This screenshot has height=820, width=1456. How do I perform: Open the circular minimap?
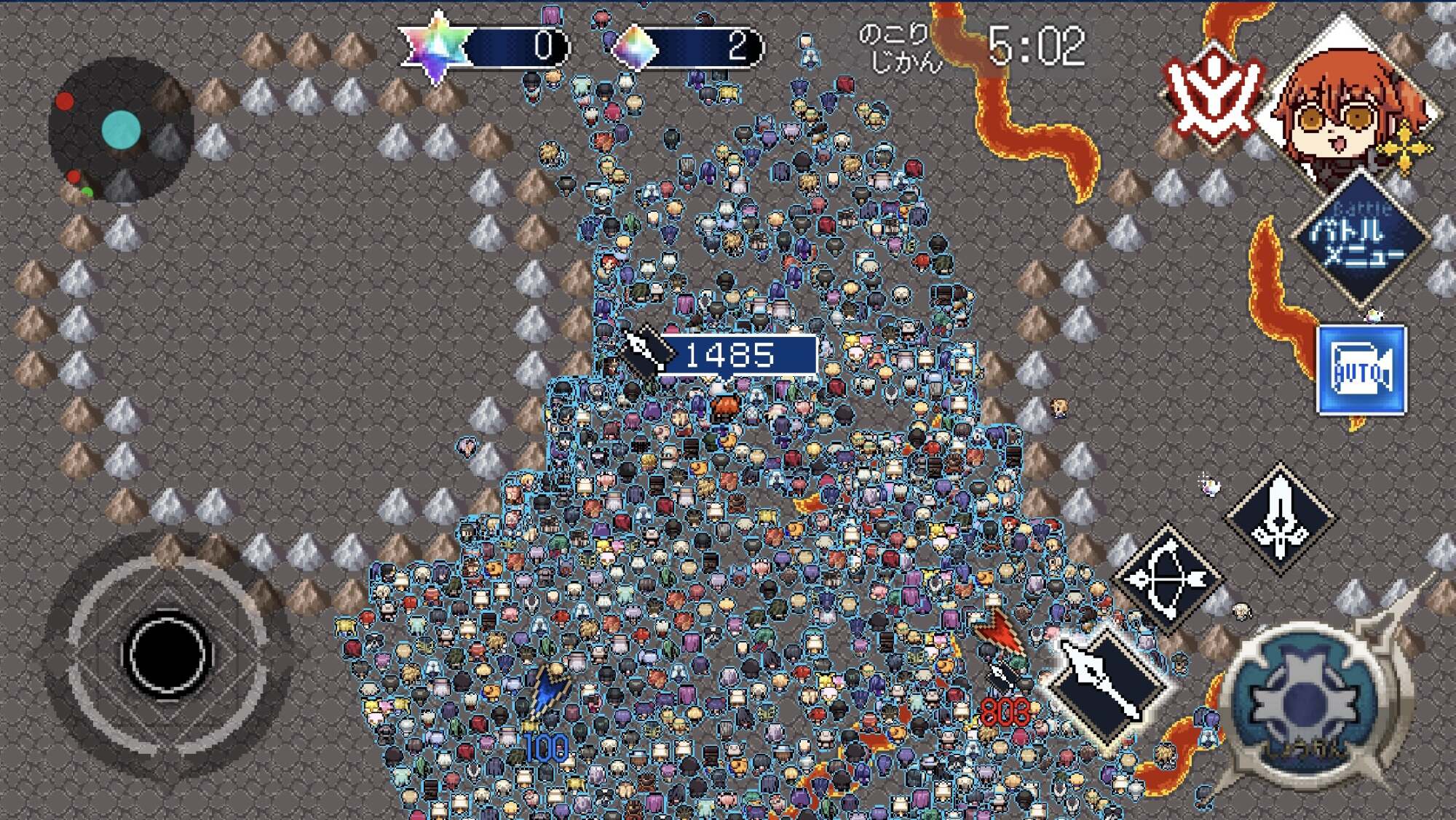pyautogui.click(x=120, y=130)
